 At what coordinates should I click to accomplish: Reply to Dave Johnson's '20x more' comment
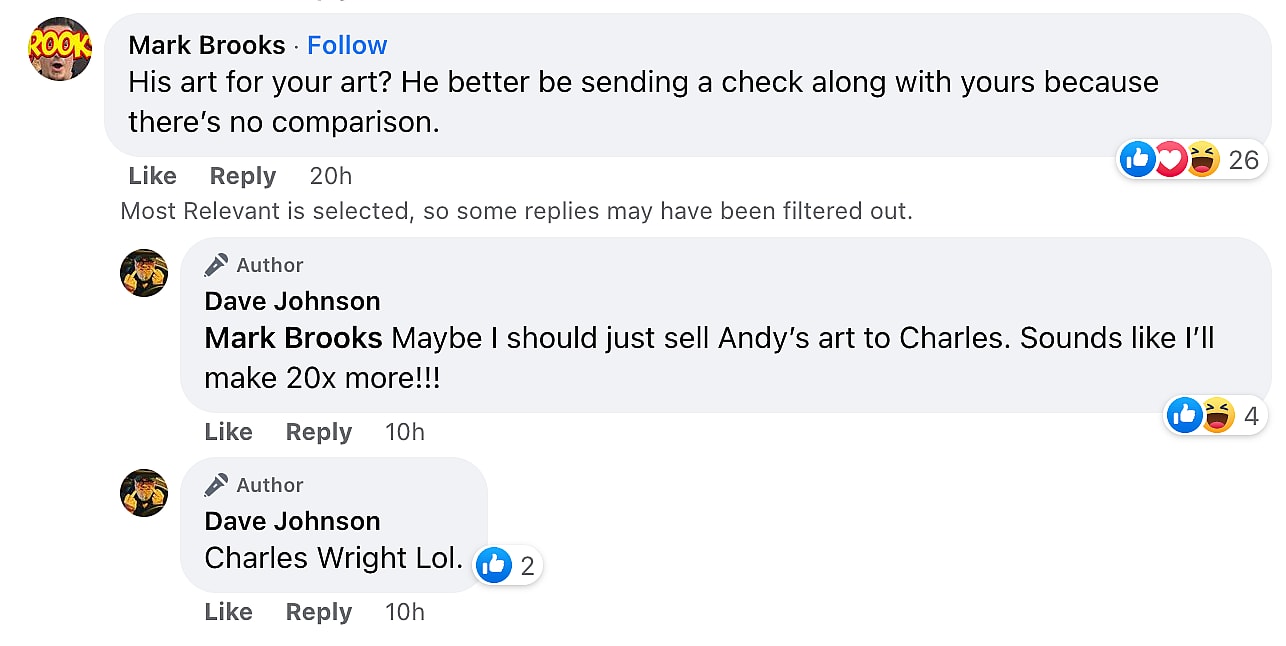pyautogui.click(x=318, y=432)
